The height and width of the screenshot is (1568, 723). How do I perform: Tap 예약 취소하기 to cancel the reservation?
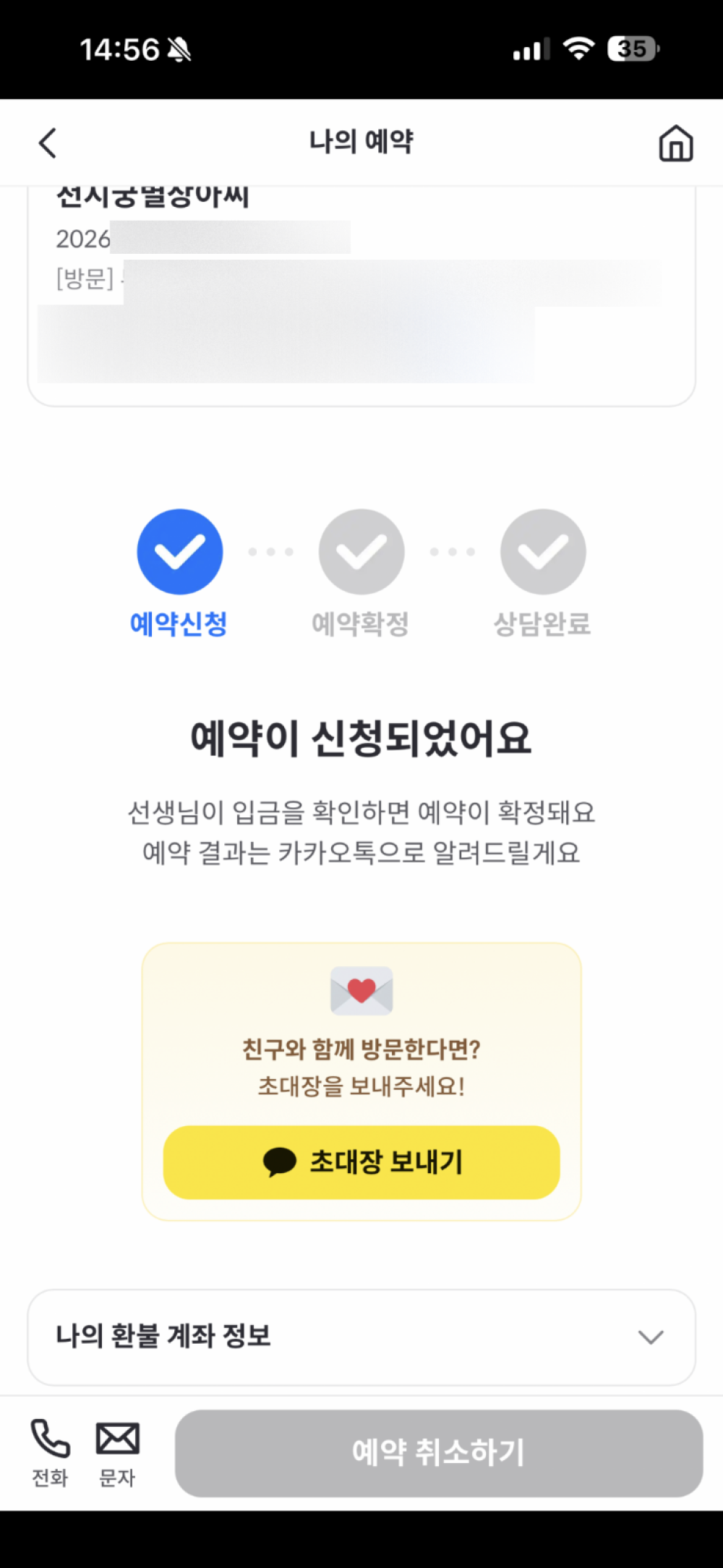pyautogui.click(x=438, y=1452)
